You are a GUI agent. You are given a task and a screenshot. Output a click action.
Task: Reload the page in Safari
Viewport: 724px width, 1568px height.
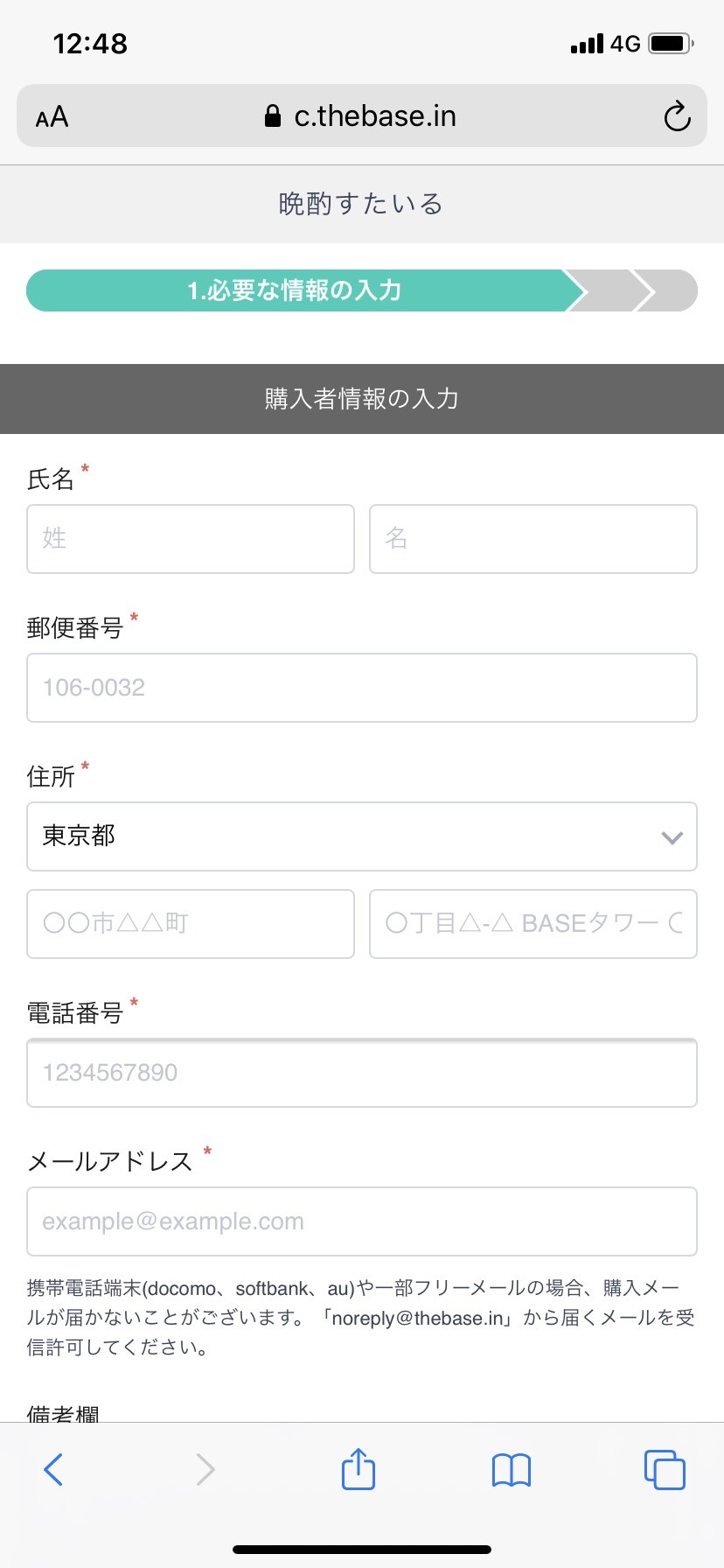(677, 116)
